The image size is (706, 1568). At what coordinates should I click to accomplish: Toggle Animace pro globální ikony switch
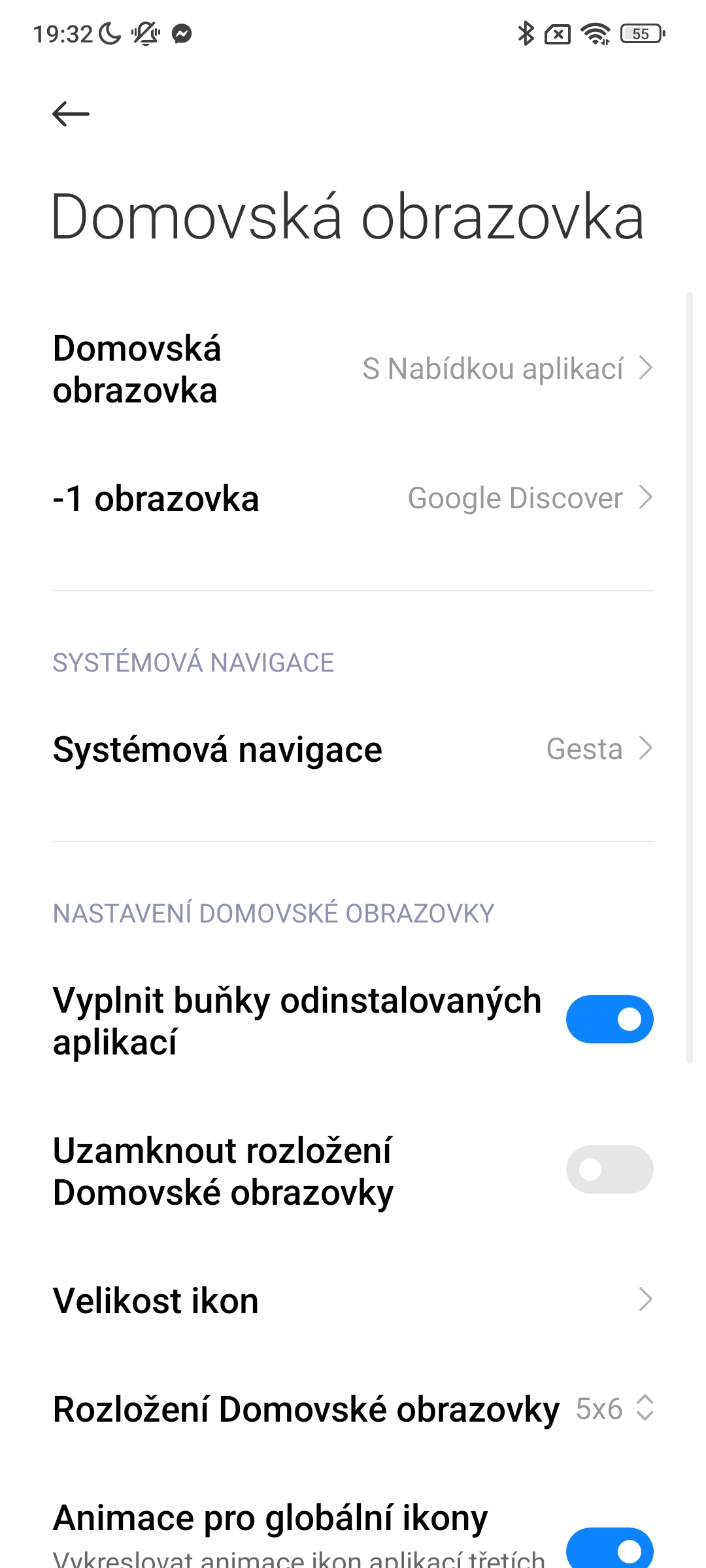pyautogui.click(x=609, y=1548)
